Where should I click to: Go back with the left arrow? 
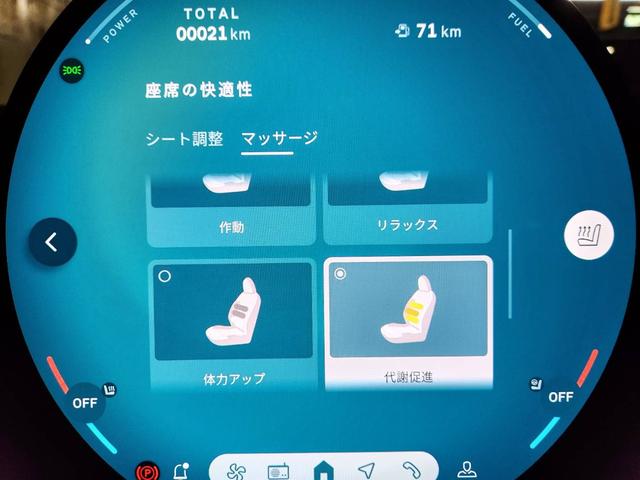(52, 242)
